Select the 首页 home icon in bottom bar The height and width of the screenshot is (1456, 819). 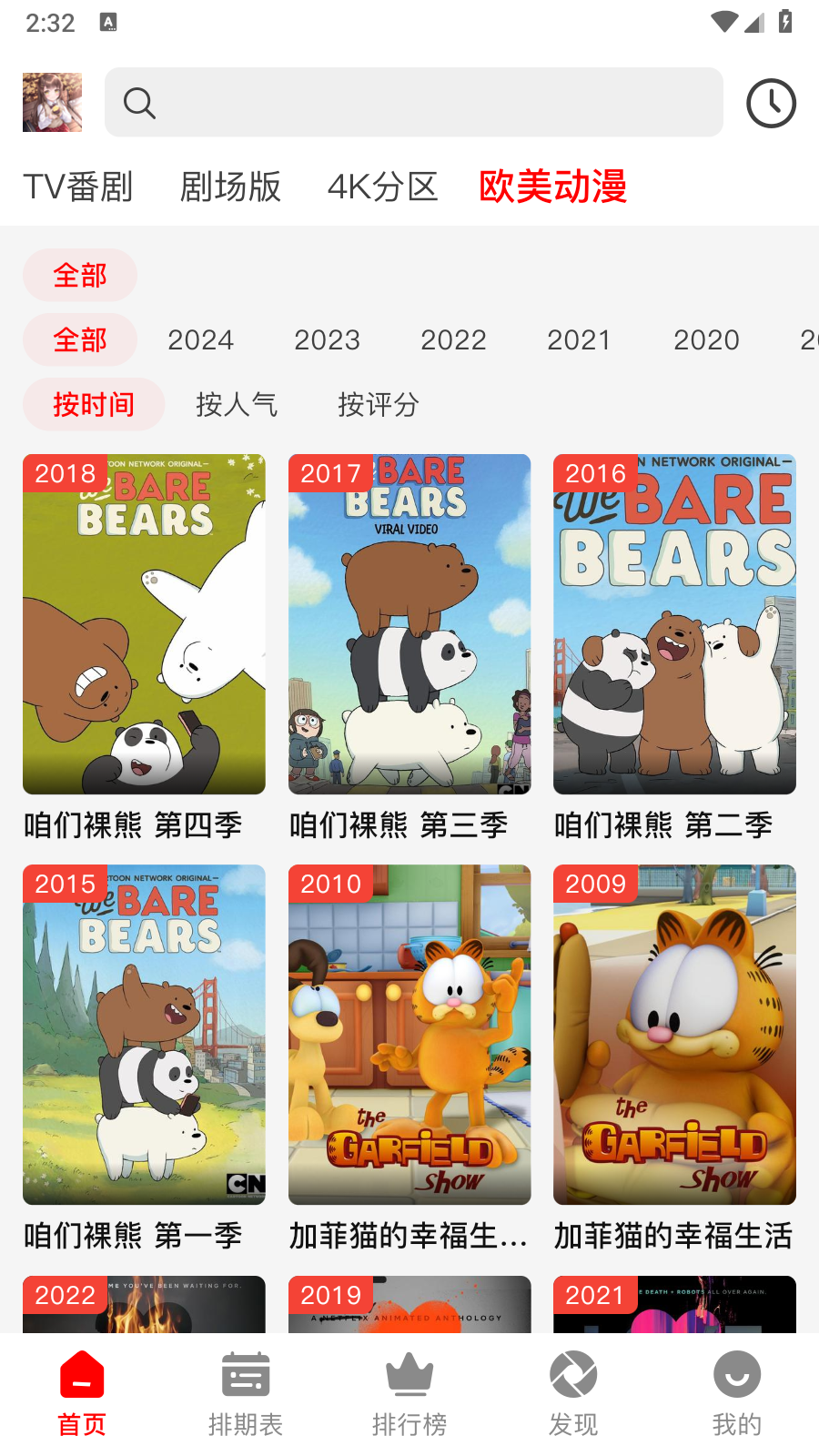tap(80, 1376)
